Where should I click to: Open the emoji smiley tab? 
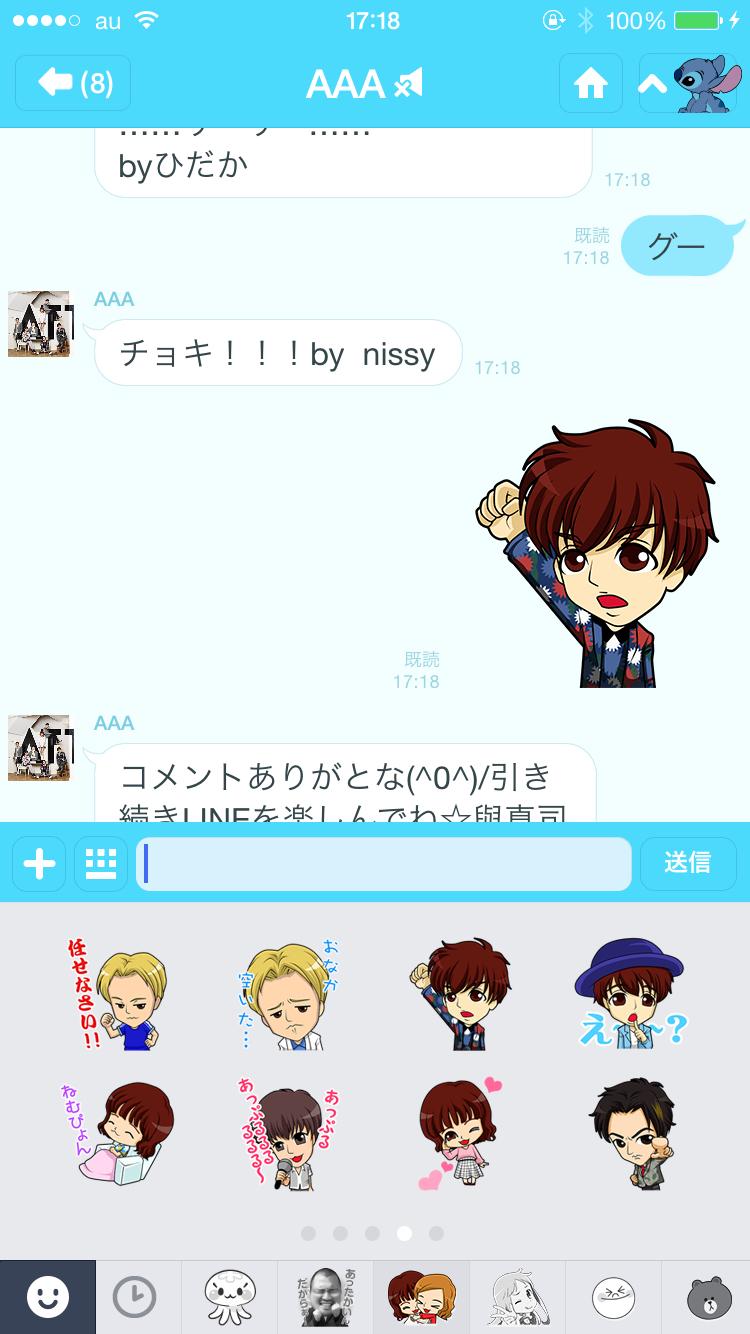point(47,1297)
